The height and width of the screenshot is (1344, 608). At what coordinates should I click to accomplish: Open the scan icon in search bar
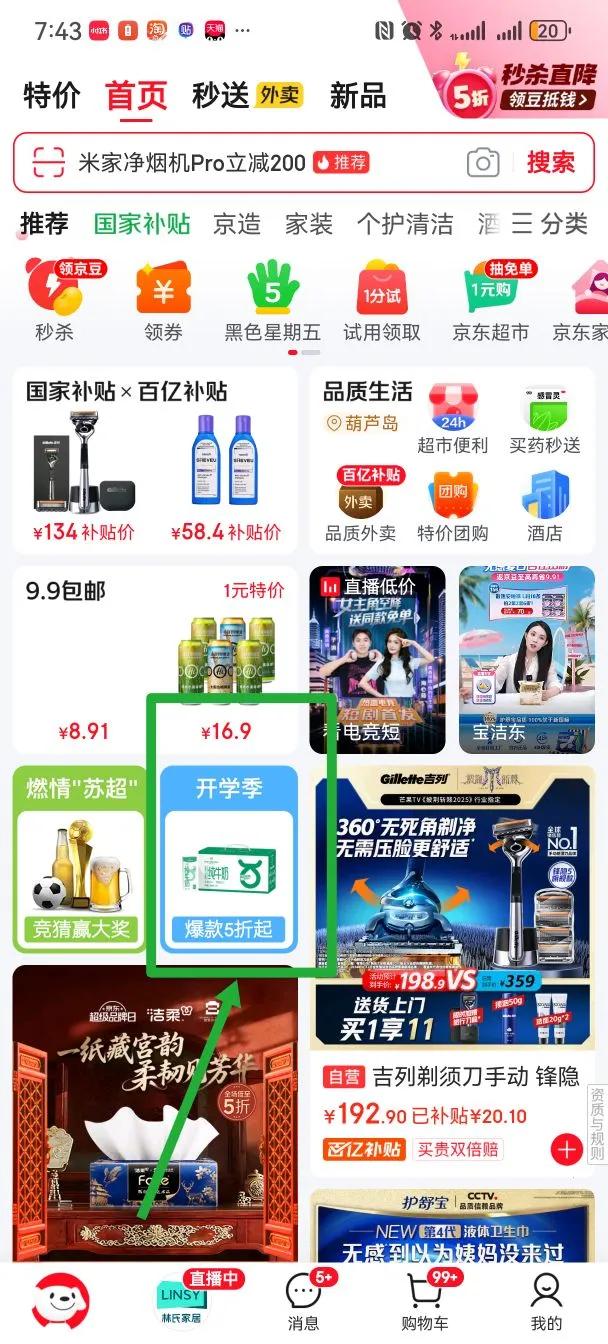(x=48, y=163)
